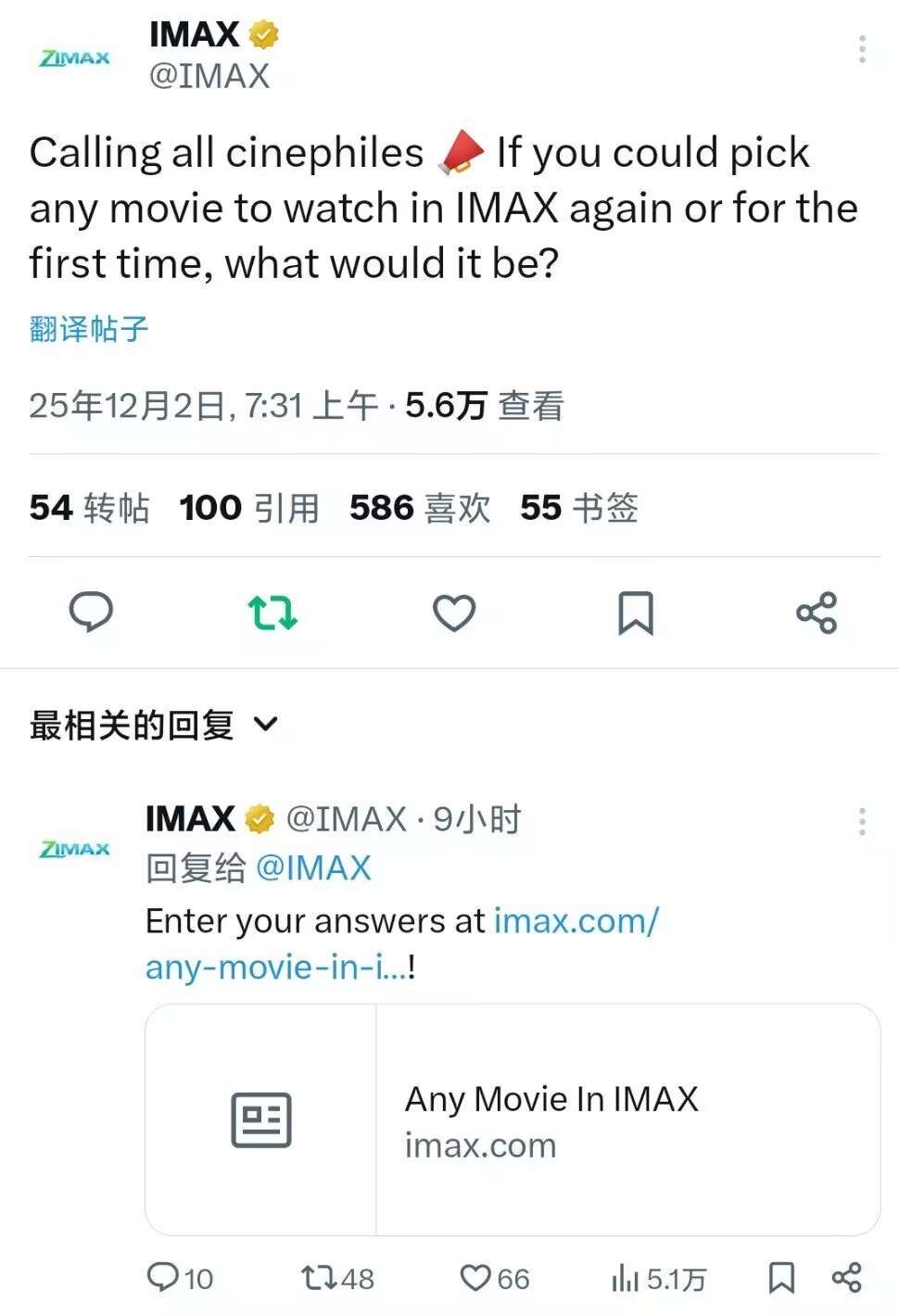Repost the main IMAX post
This screenshot has width=899, height=1316.
[272, 613]
